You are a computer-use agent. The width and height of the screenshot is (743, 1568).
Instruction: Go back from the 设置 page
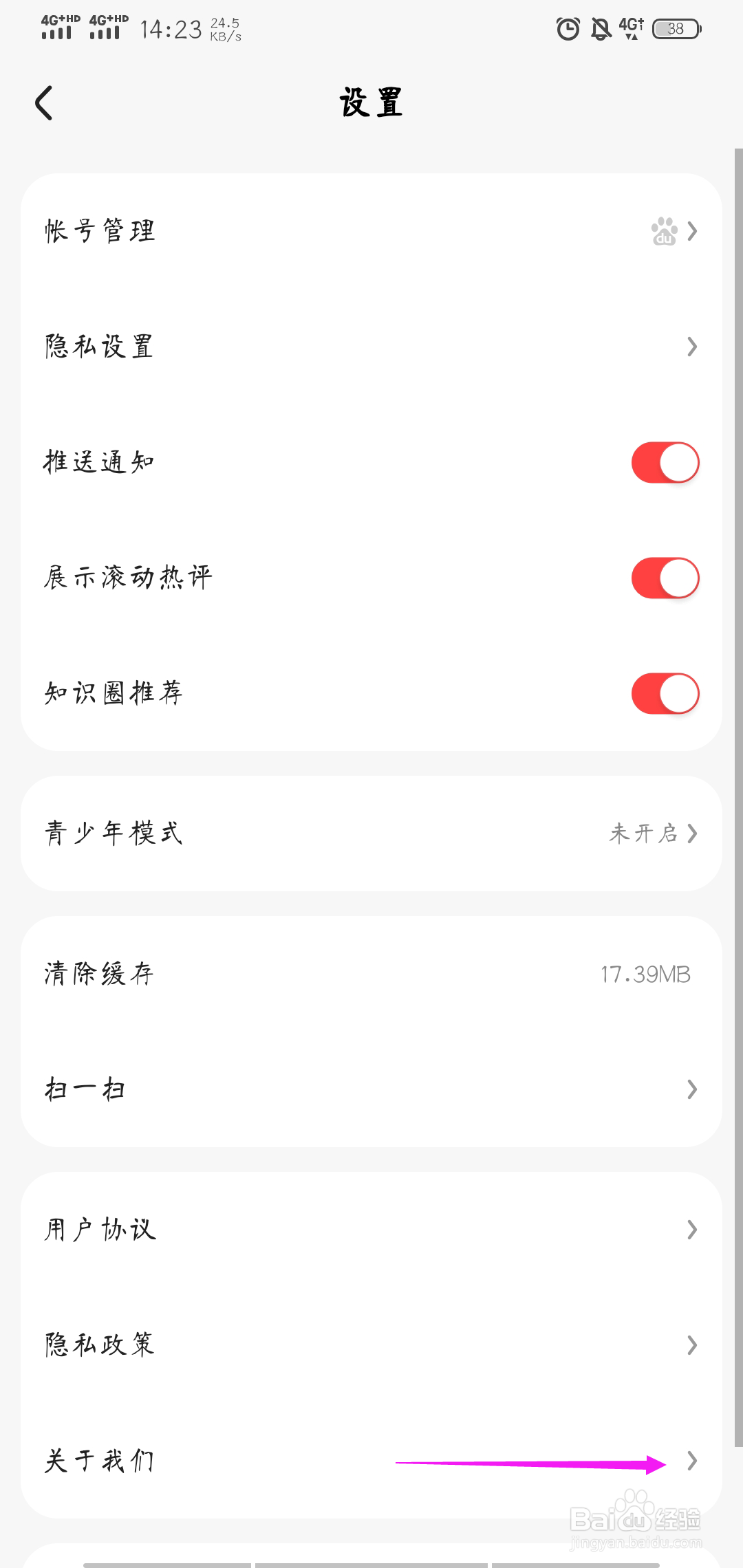coord(44,103)
